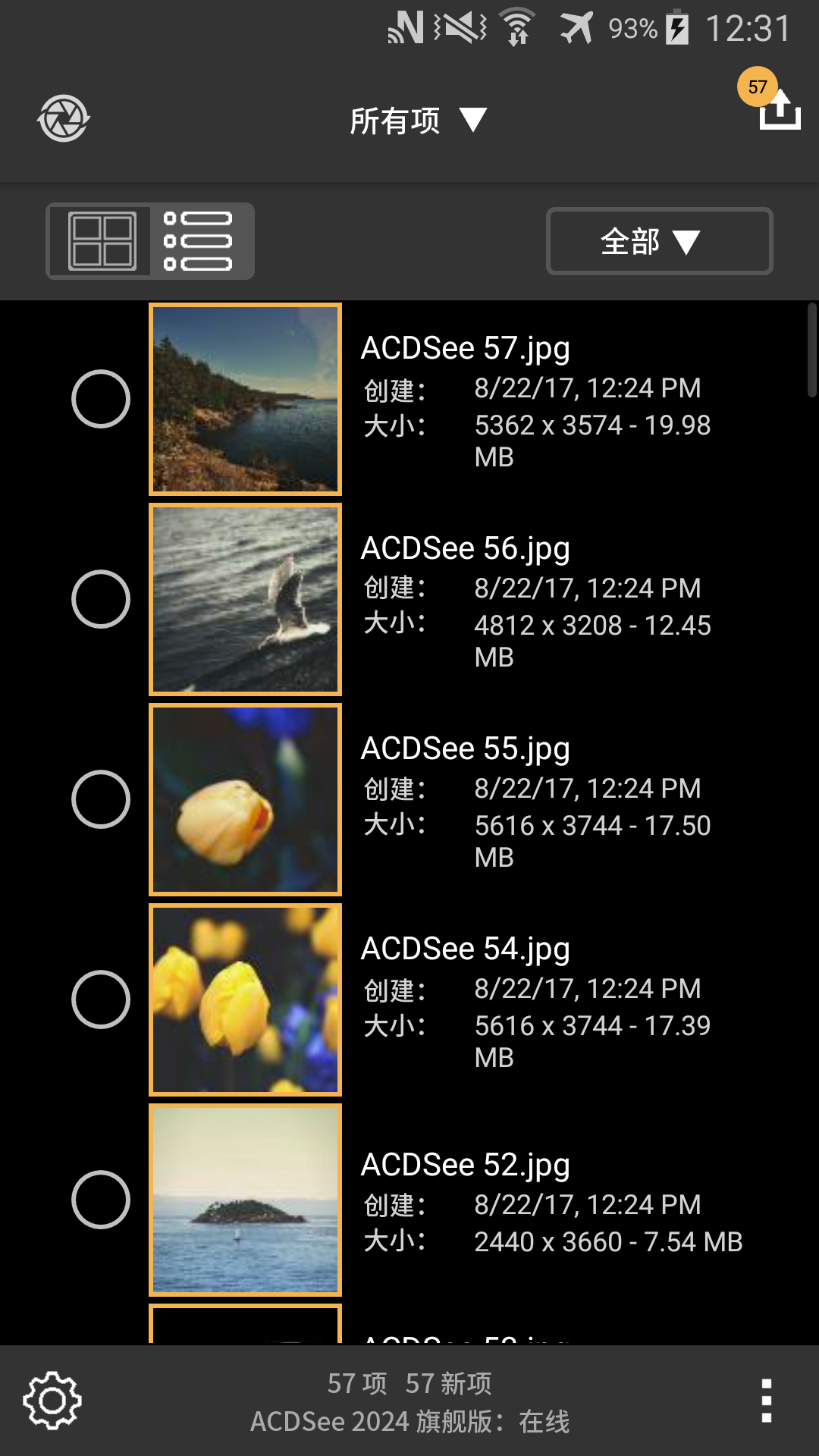Image resolution: width=819 pixels, height=1456 pixels.
Task: Tap the ACDSee 2024 旗舰版在线 status line
Action: click(x=409, y=1421)
